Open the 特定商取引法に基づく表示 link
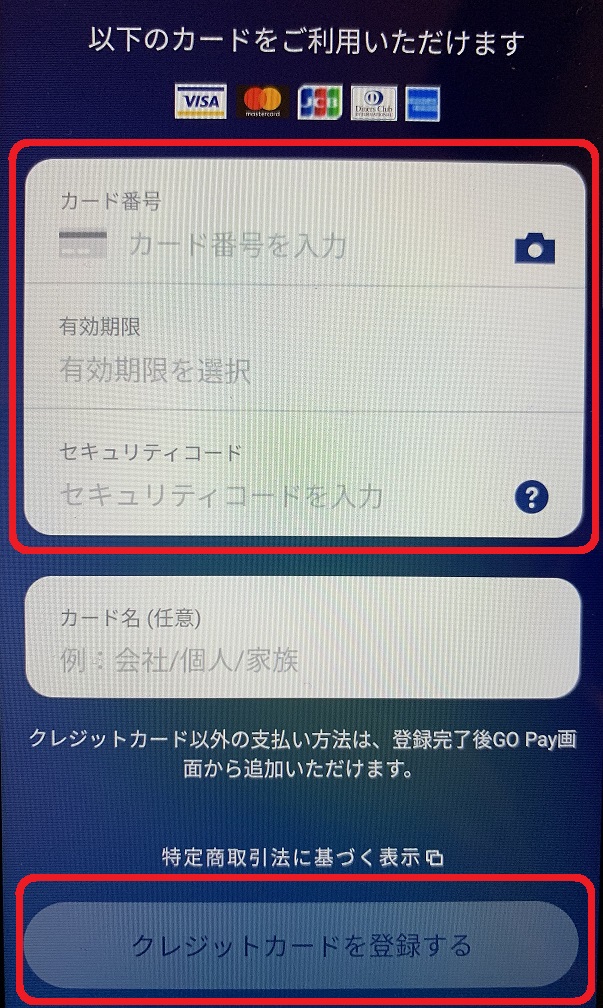This screenshot has width=603, height=1008. pyautogui.click(x=301, y=857)
